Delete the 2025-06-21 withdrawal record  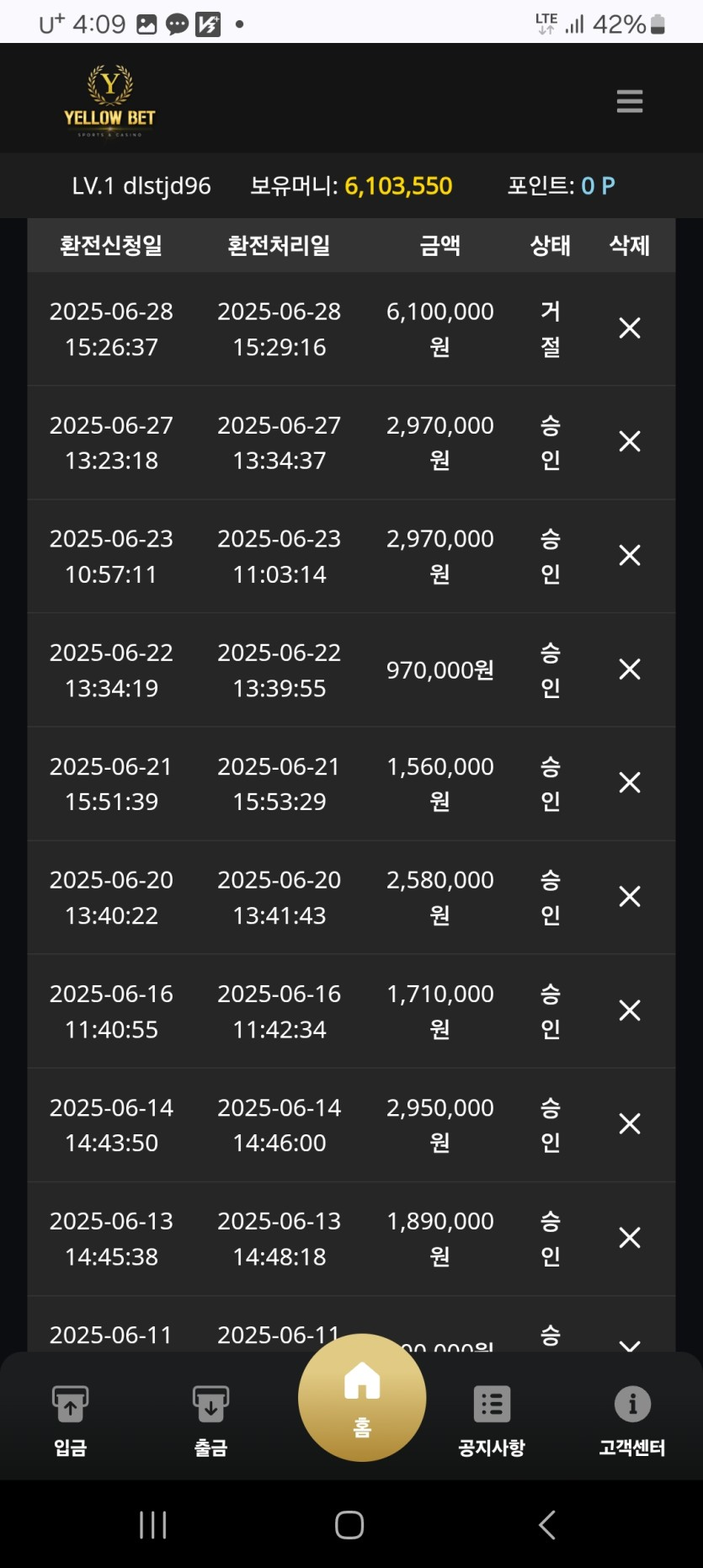629,783
